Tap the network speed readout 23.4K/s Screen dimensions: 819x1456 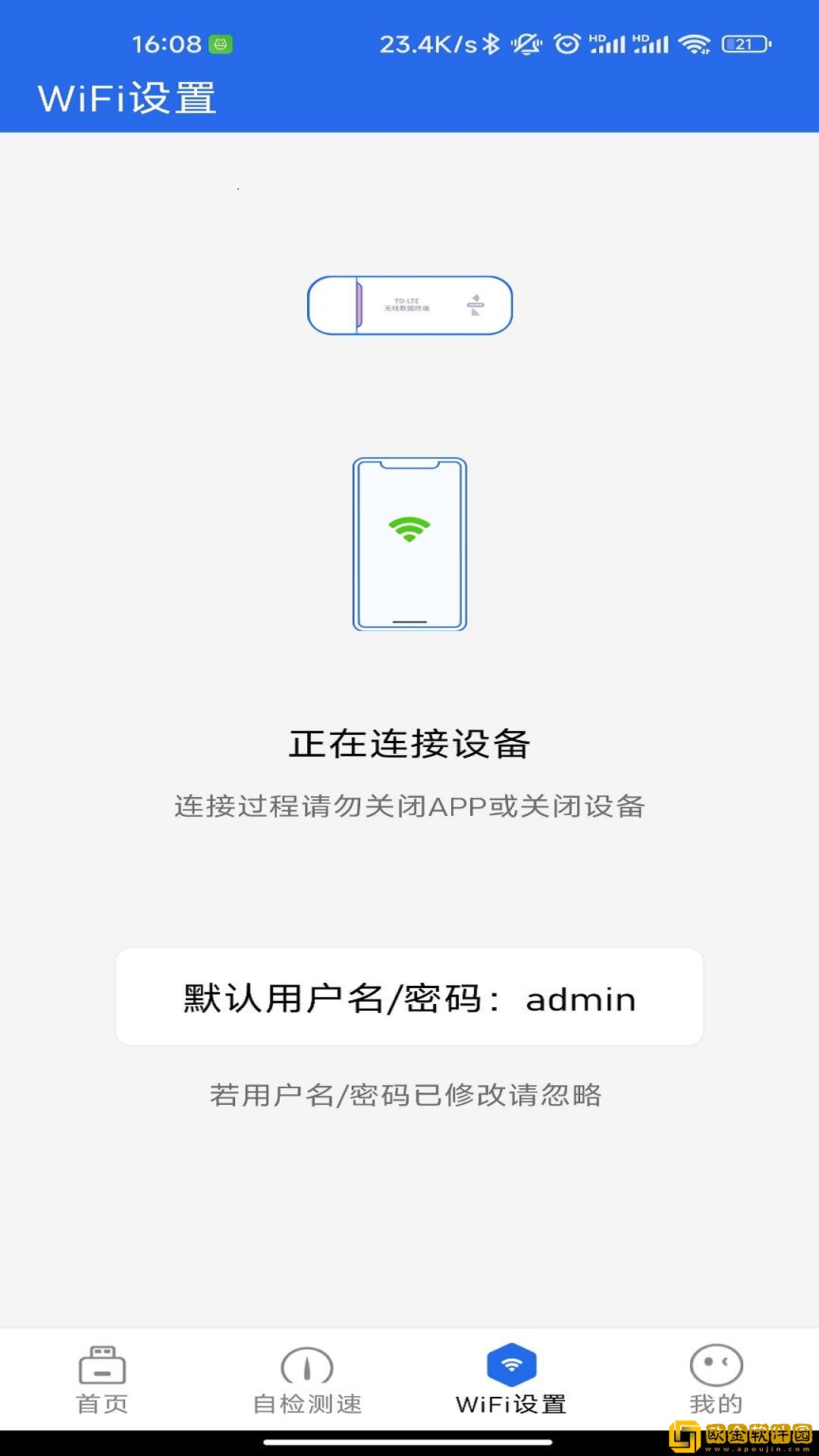pos(425,43)
